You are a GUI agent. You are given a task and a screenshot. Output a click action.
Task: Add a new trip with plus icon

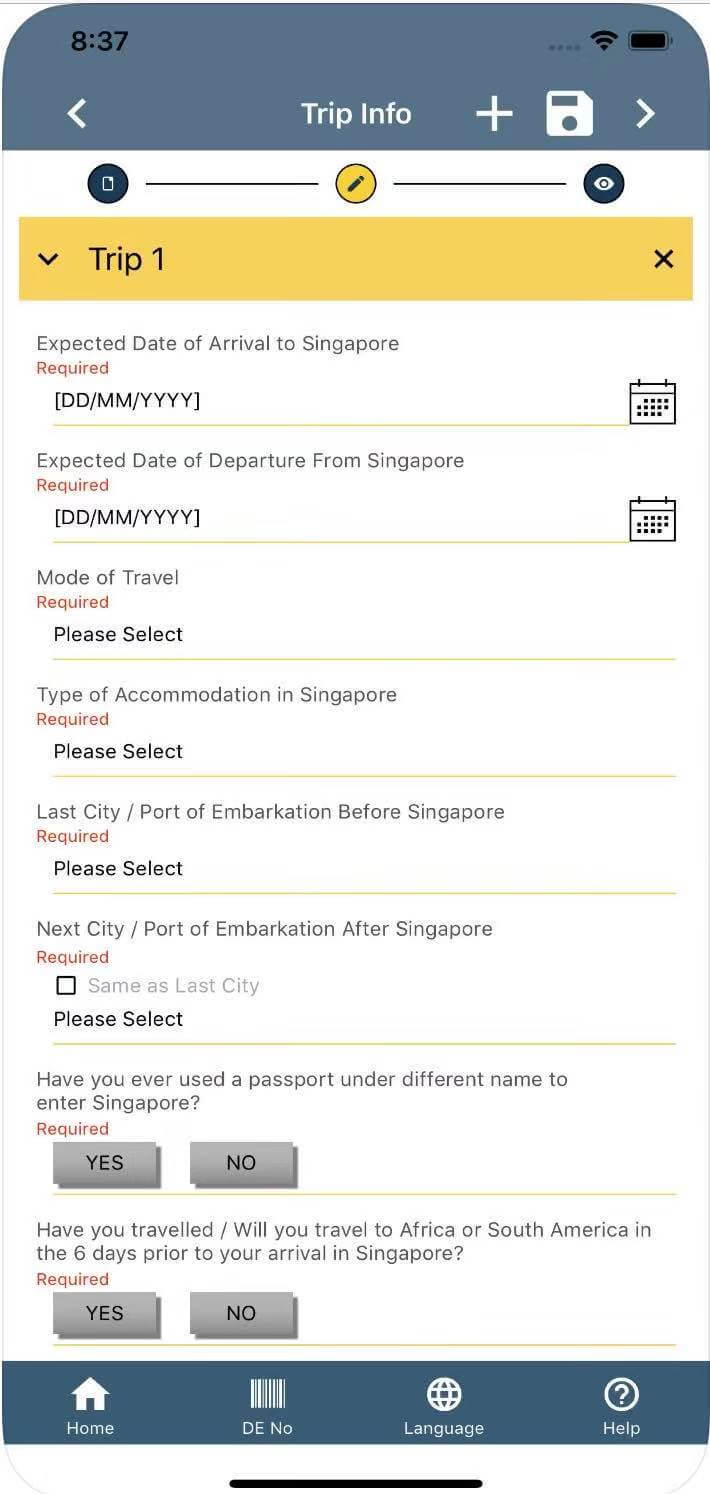pyautogui.click(x=494, y=114)
